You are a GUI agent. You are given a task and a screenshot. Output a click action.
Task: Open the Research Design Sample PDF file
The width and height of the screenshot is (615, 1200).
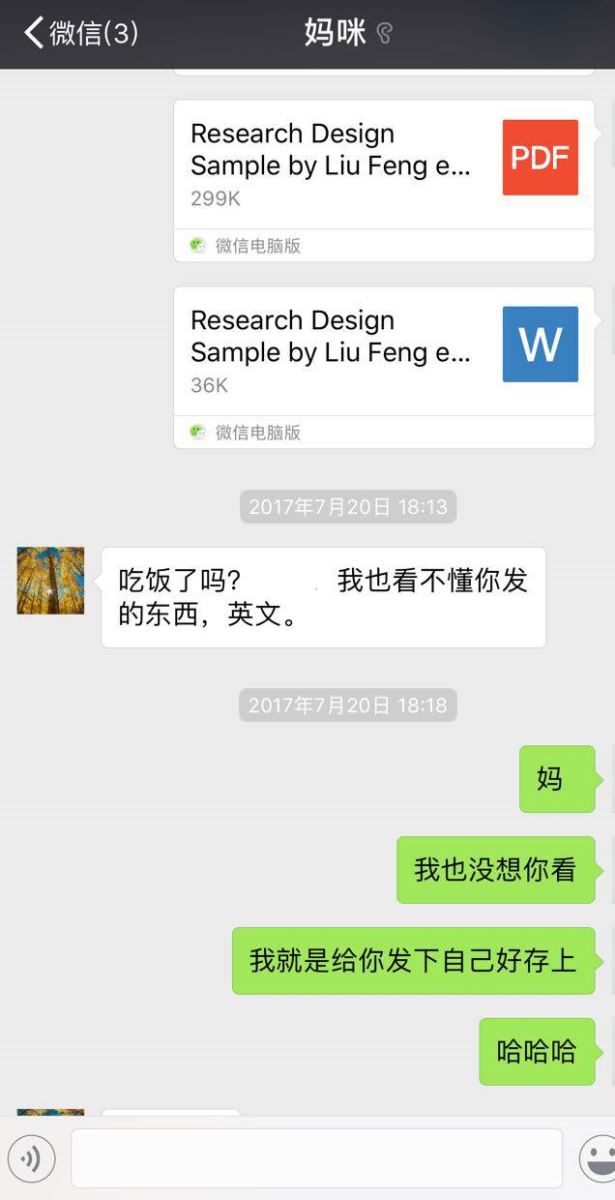pos(384,181)
